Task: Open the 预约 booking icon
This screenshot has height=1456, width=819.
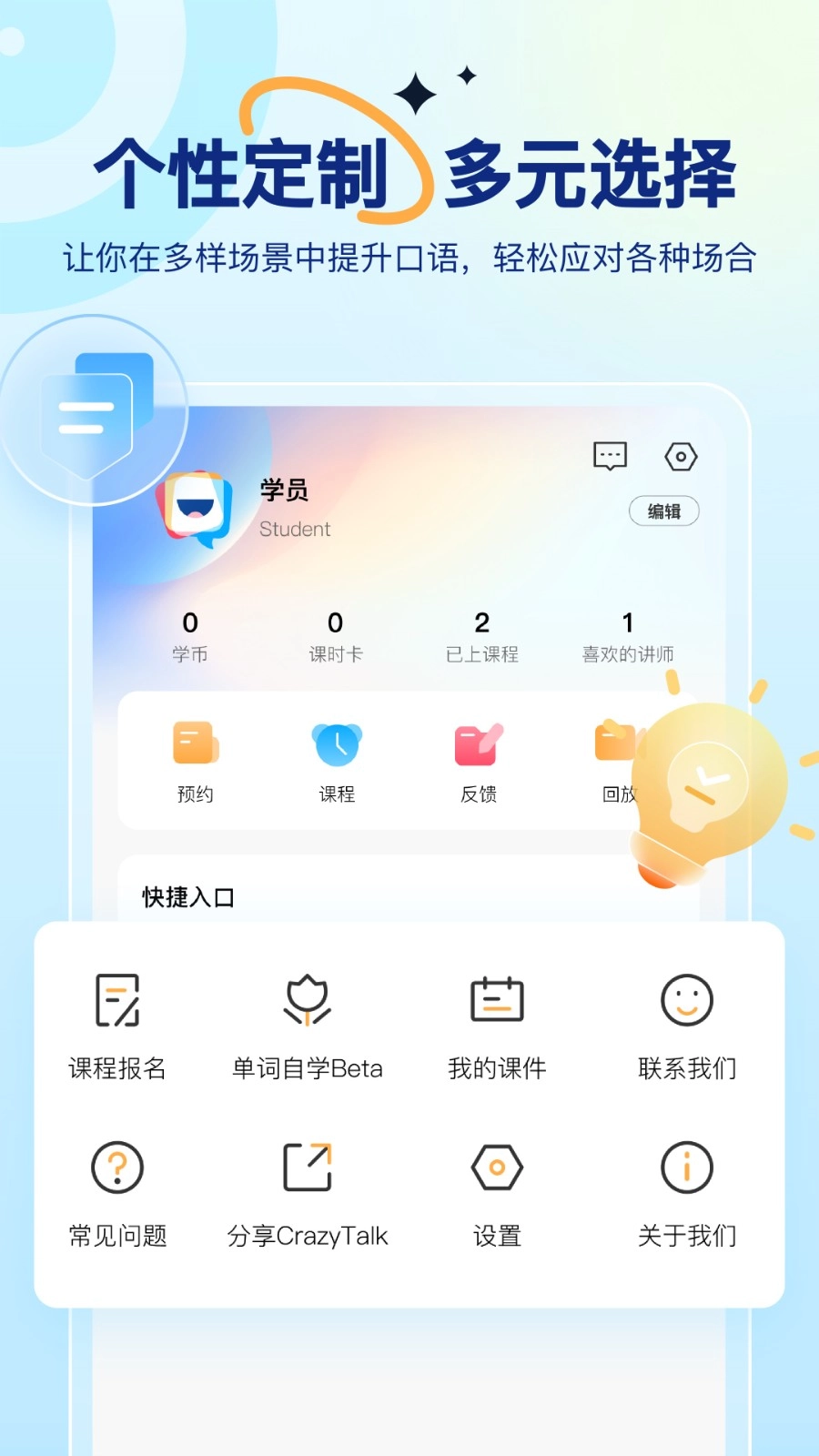Action: [194, 742]
